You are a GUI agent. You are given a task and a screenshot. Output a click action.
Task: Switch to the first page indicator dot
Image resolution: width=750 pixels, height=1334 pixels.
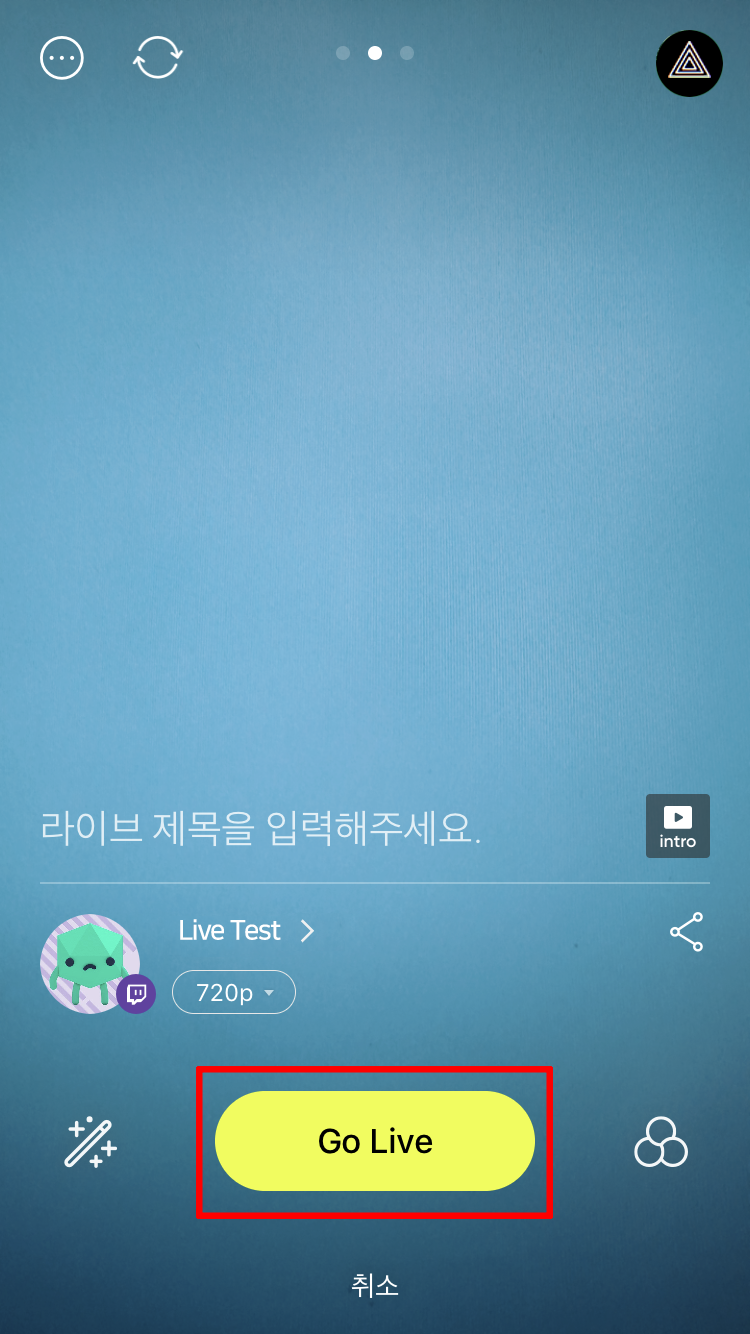pyautogui.click(x=343, y=53)
